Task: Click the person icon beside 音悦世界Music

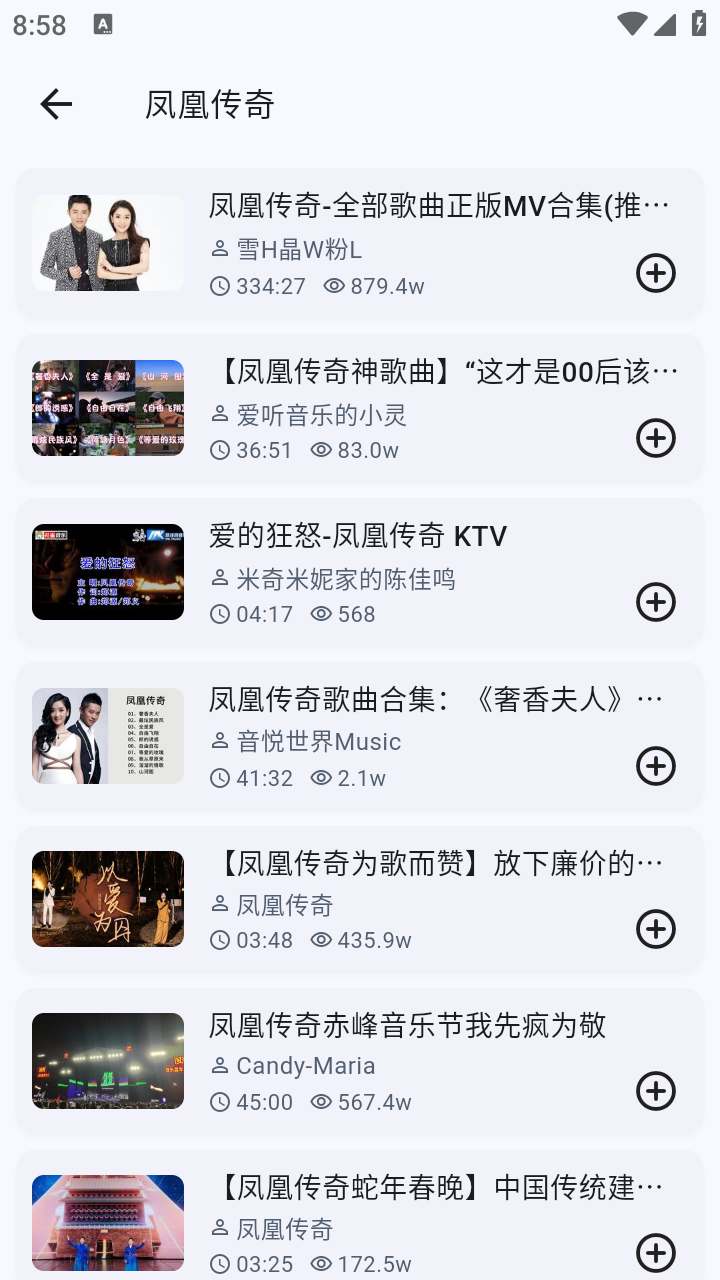Action: 218,741
